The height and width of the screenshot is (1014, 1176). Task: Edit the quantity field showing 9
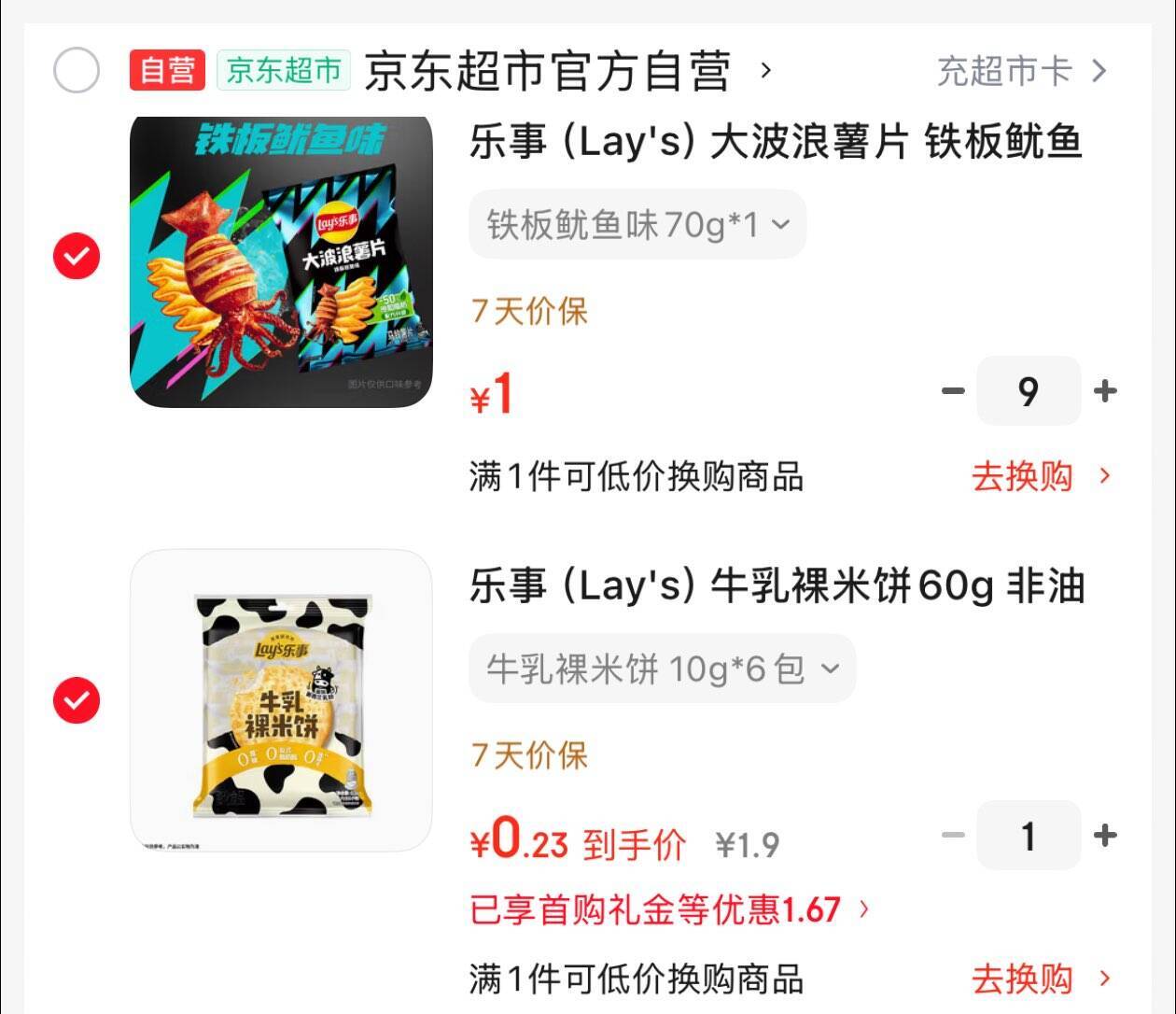click(1029, 391)
